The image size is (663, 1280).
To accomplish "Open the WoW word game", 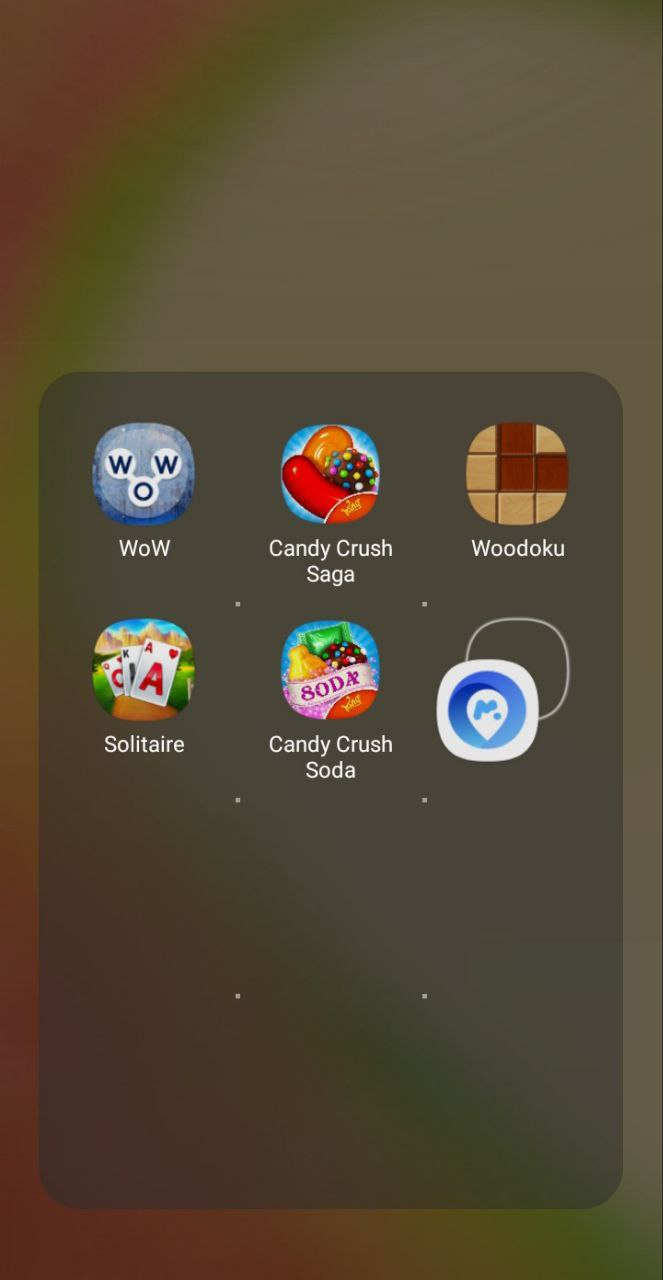I will [x=144, y=474].
